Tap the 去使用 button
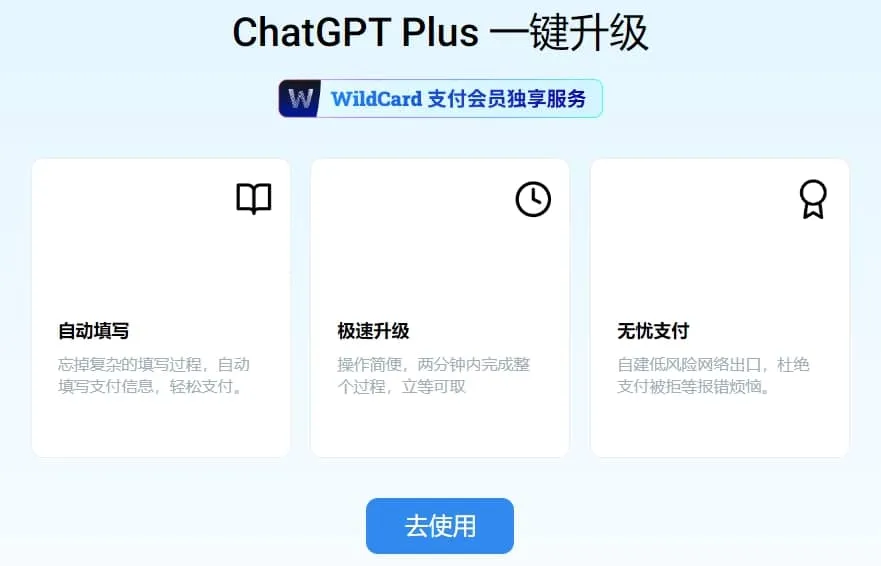Viewport: 881px width, 566px height. (x=439, y=526)
